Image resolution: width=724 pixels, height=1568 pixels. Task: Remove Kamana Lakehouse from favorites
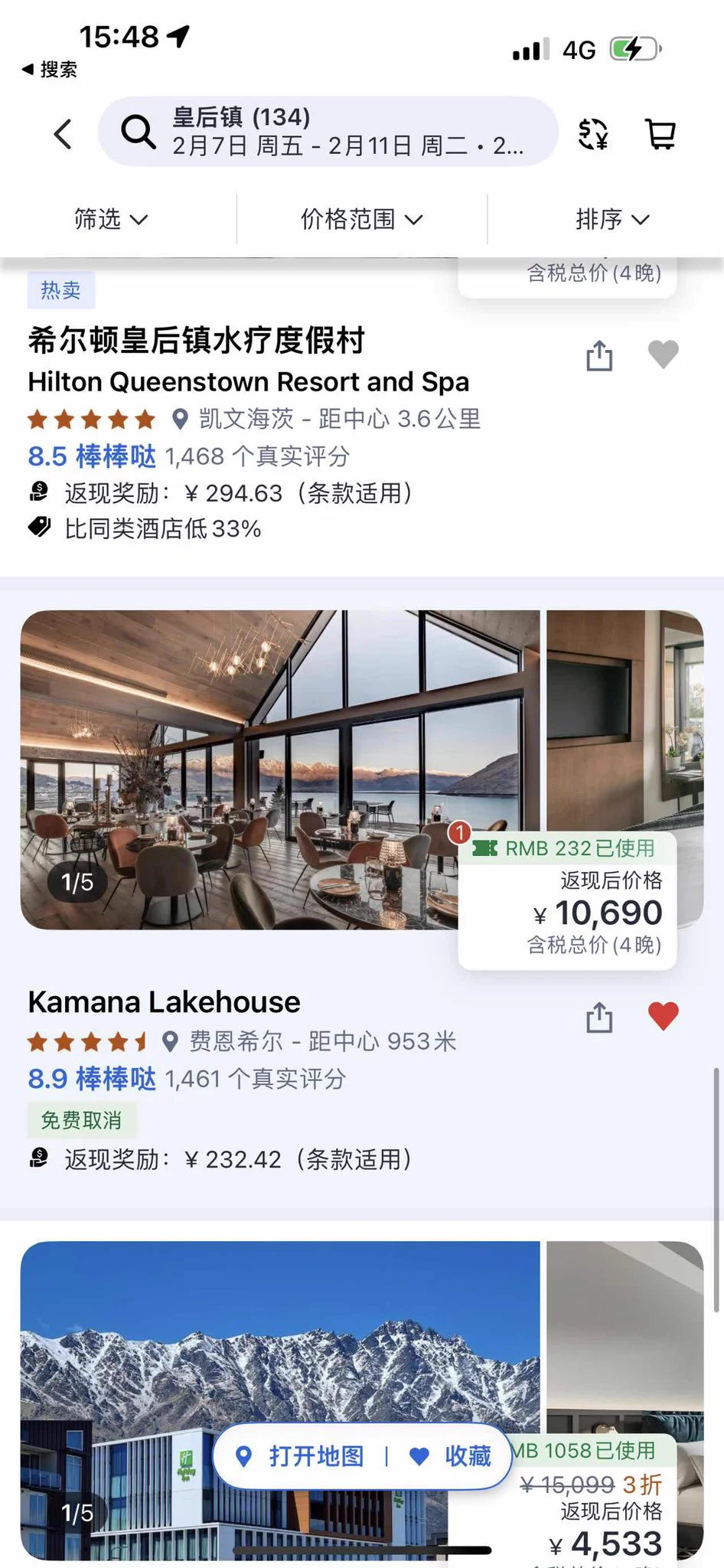663,1017
